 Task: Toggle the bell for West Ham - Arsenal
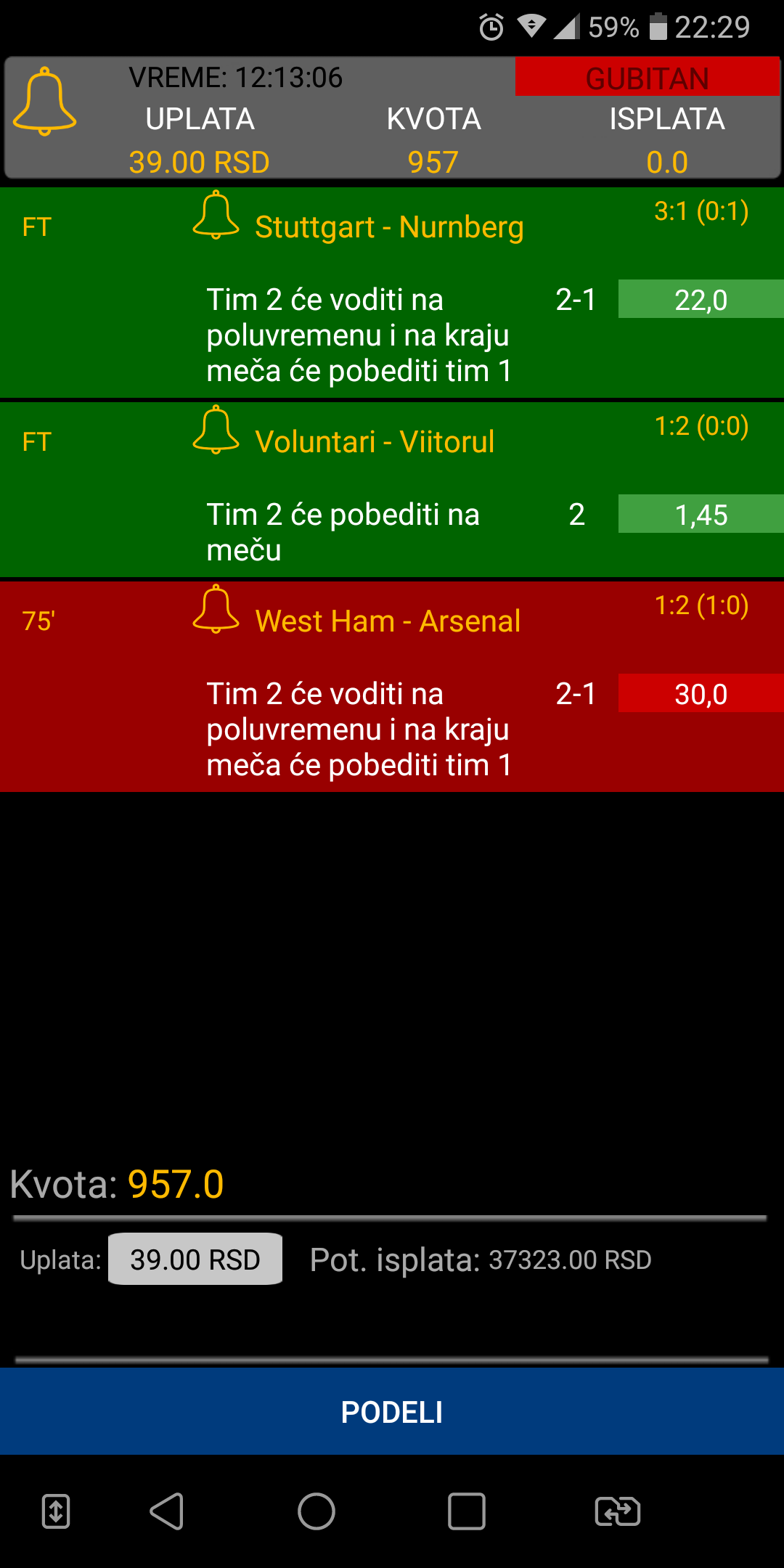pyautogui.click(x=216, y=609)
